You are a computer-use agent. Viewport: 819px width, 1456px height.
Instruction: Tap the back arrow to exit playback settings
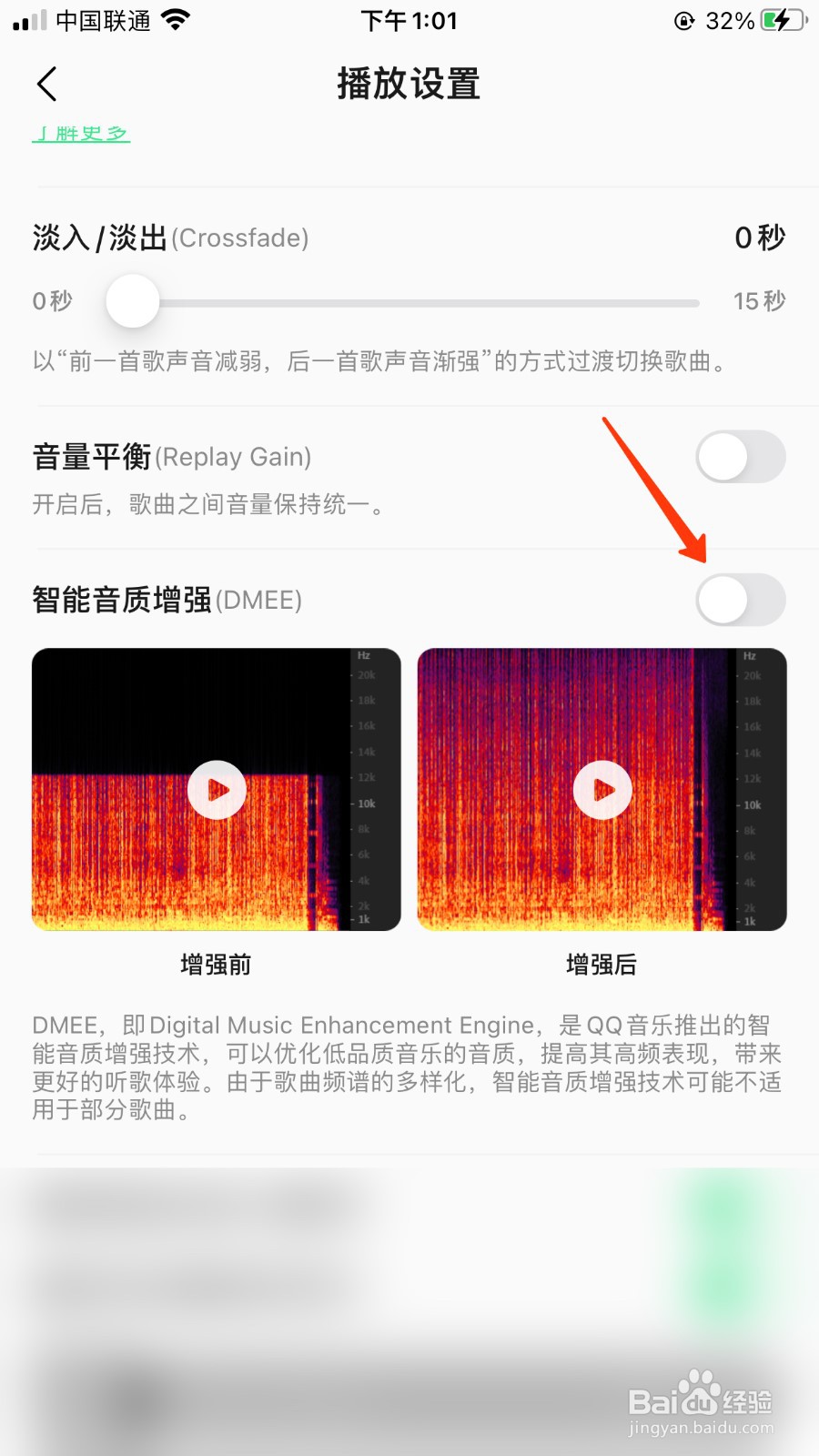click(x=47, y=84)
